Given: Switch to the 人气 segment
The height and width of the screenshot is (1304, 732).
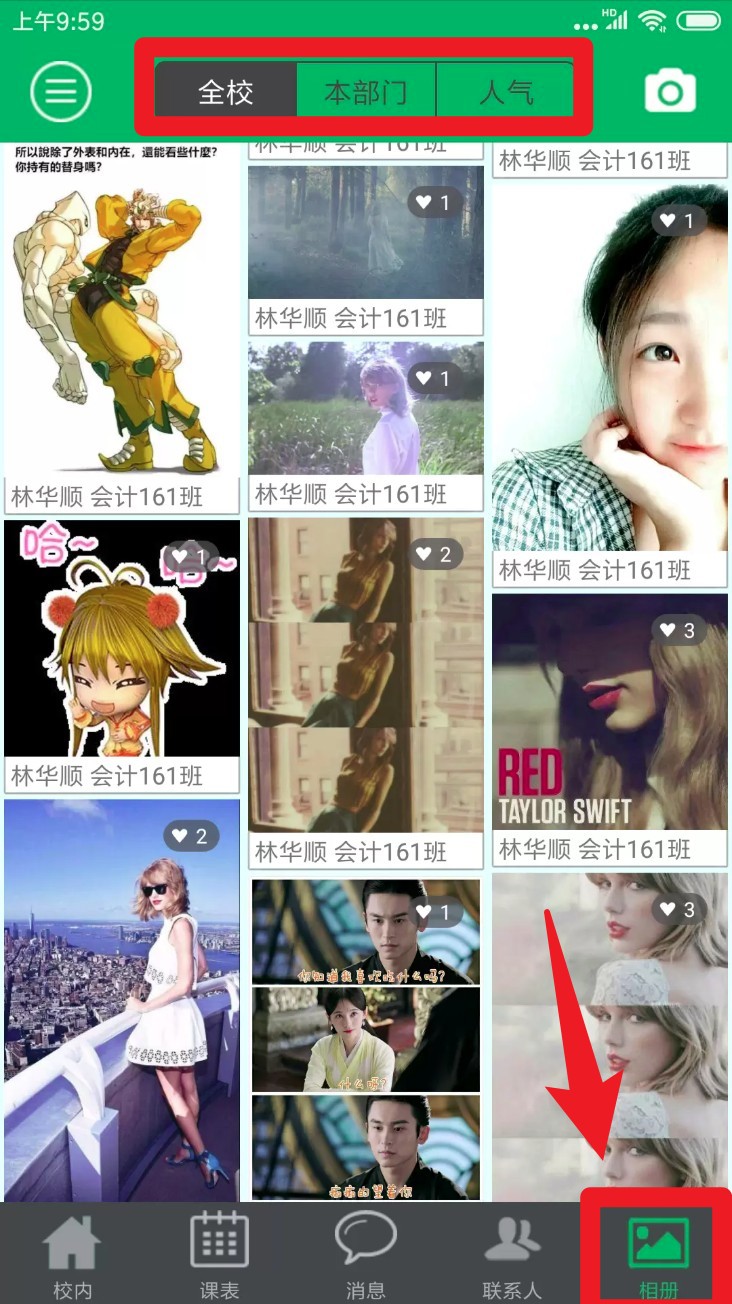Looking at the screenshot, I should click(x=506, y=92).
